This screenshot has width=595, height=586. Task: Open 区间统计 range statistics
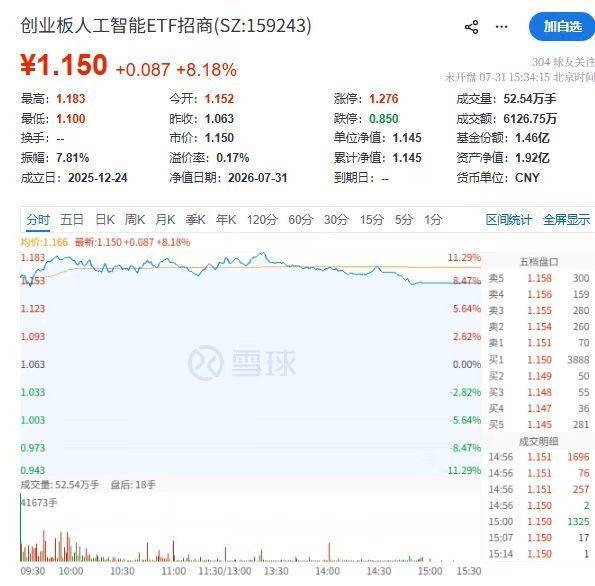click(509, 219)
